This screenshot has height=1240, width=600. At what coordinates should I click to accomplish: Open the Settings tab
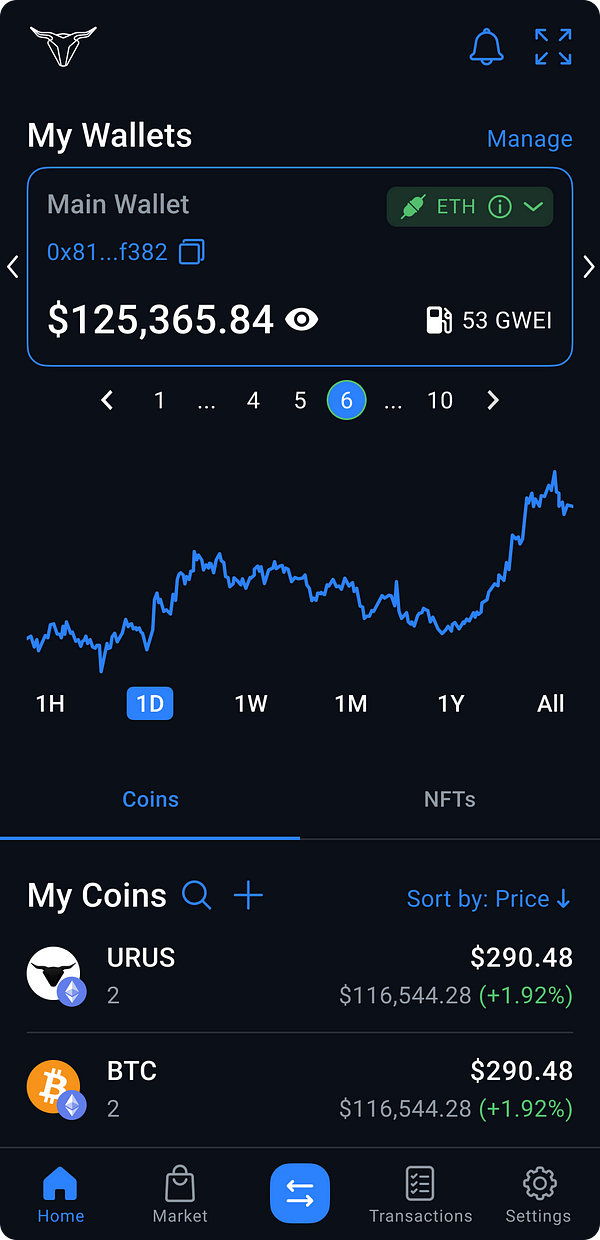539,1195
